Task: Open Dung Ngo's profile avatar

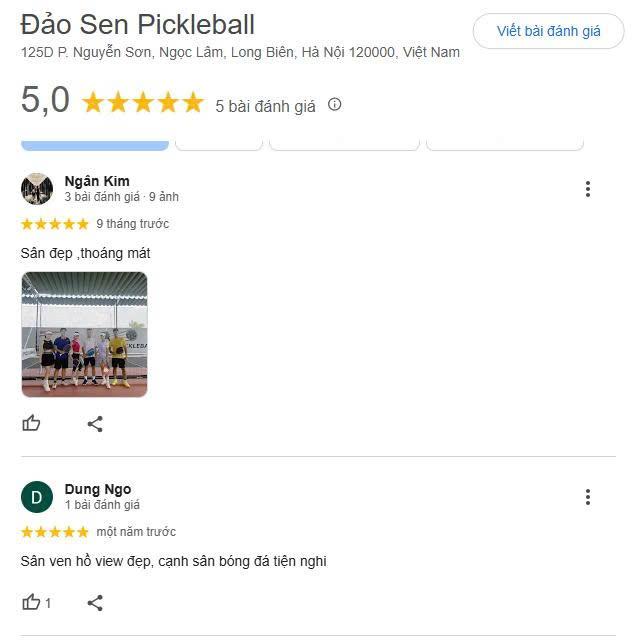Action: click(37, 497)
